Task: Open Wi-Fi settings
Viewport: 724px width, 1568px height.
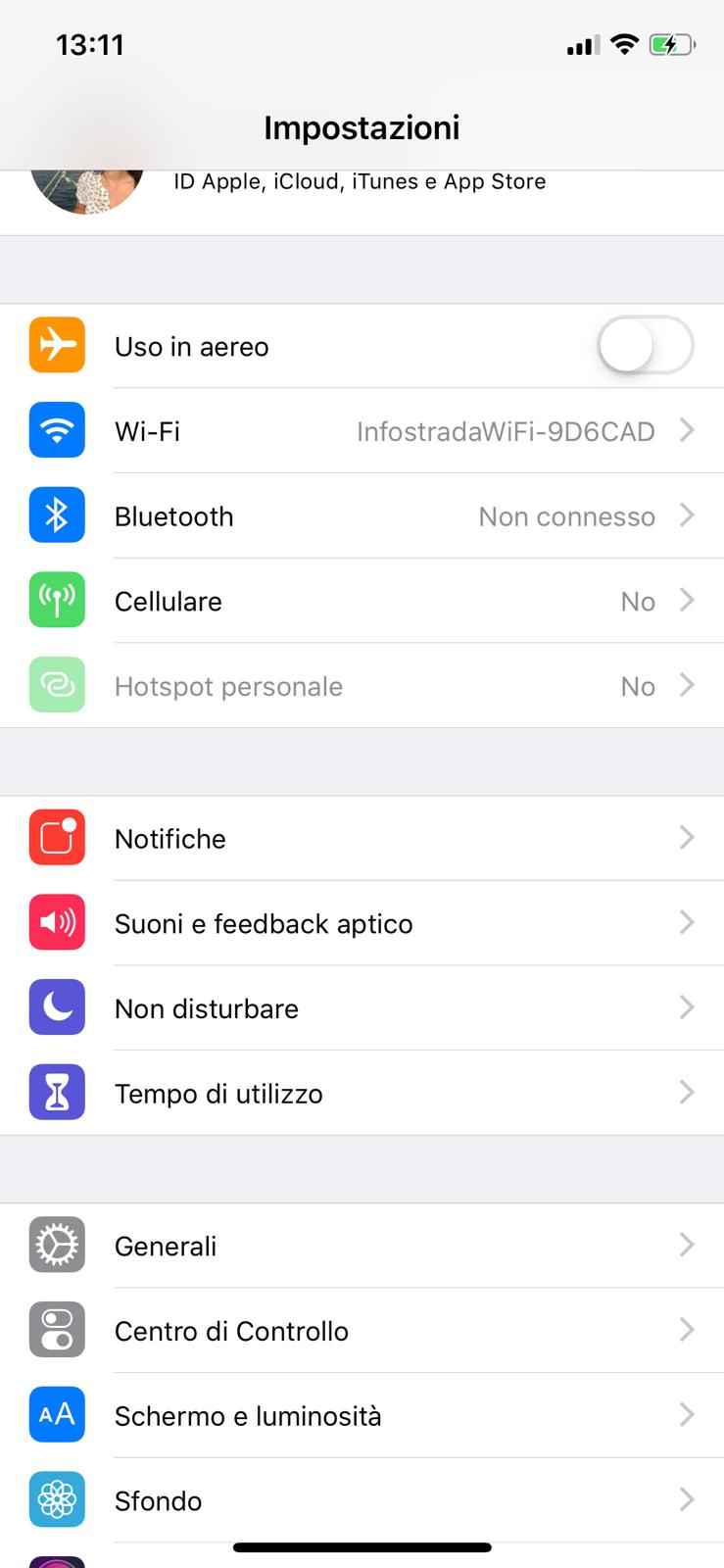Action: point(362,431)
